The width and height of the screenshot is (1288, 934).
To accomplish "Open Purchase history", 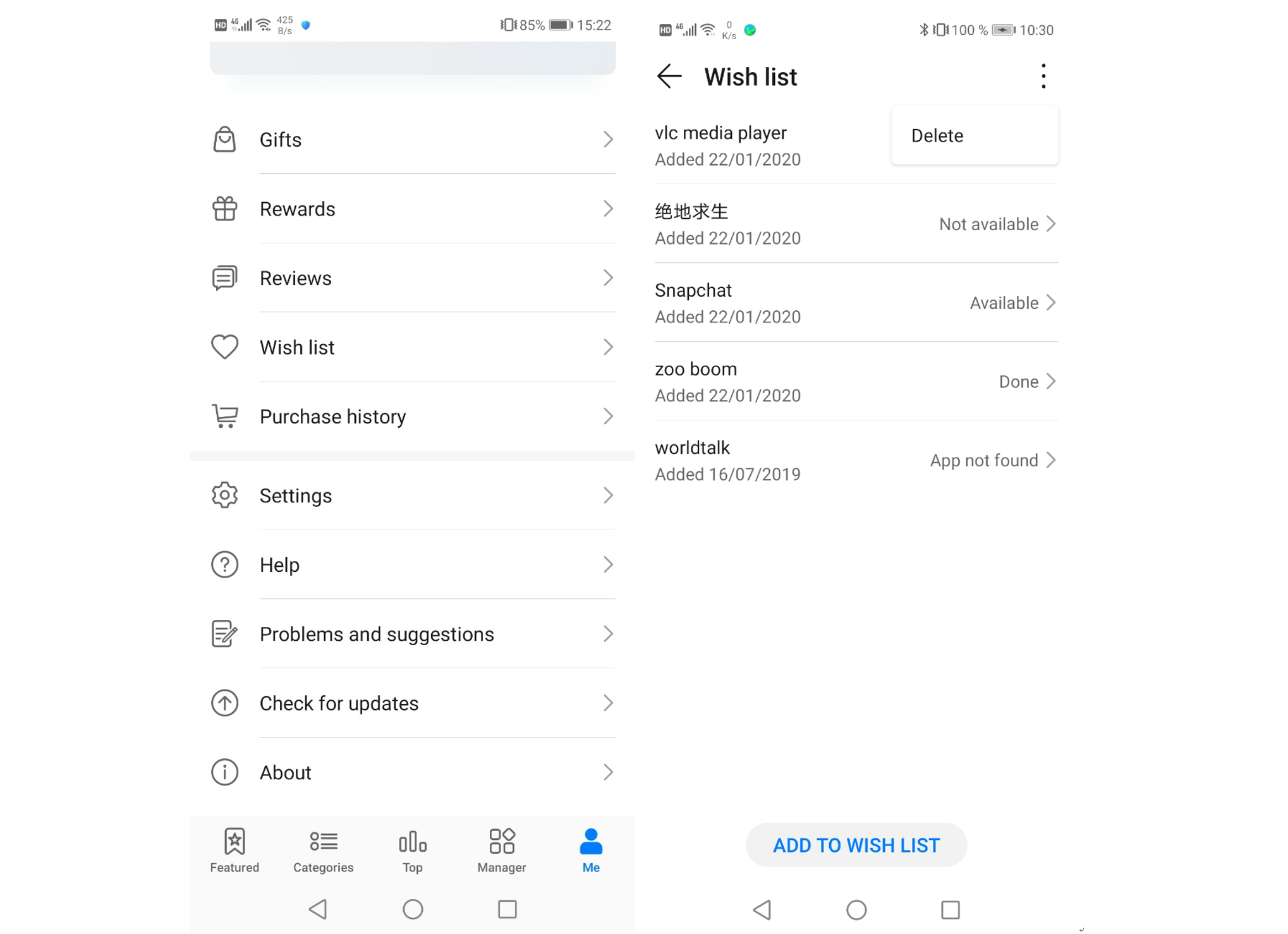I will [x=412, y=416].
